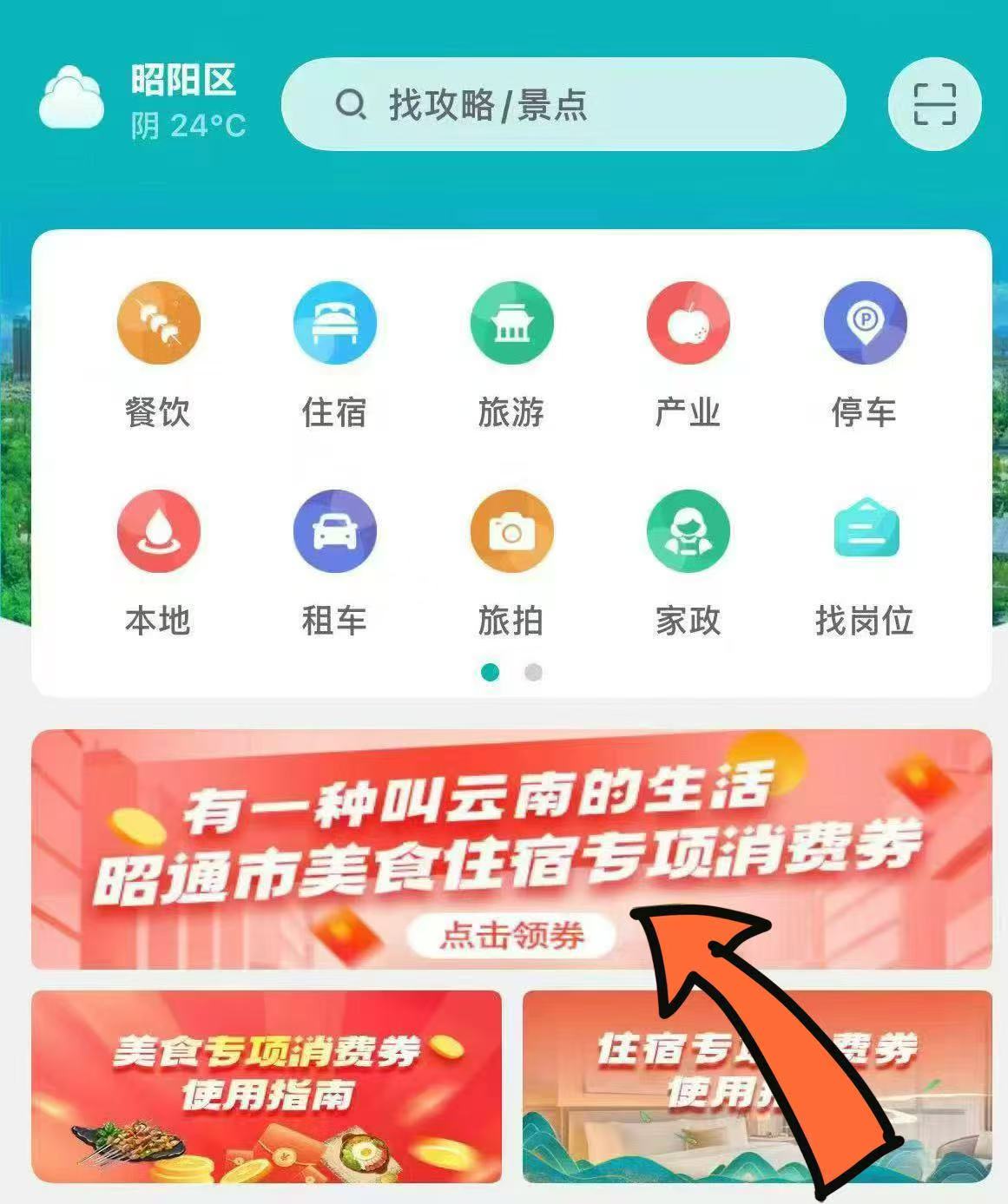Open the 餐饮 category
Image resolution: width=1008 pixels, height=1204 pixels.
click(158, 354)
